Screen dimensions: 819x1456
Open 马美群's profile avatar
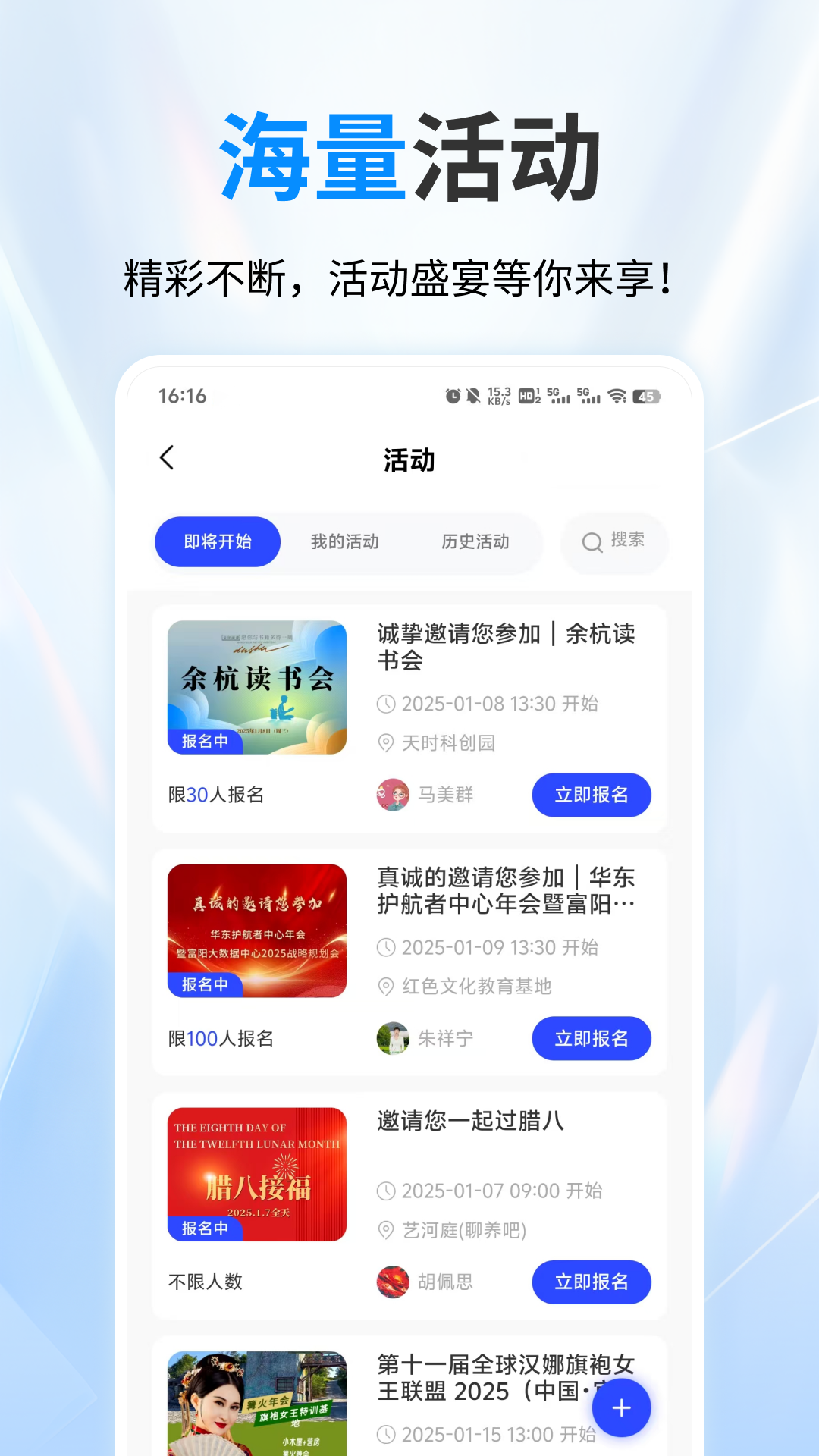(x=393, y=795)
